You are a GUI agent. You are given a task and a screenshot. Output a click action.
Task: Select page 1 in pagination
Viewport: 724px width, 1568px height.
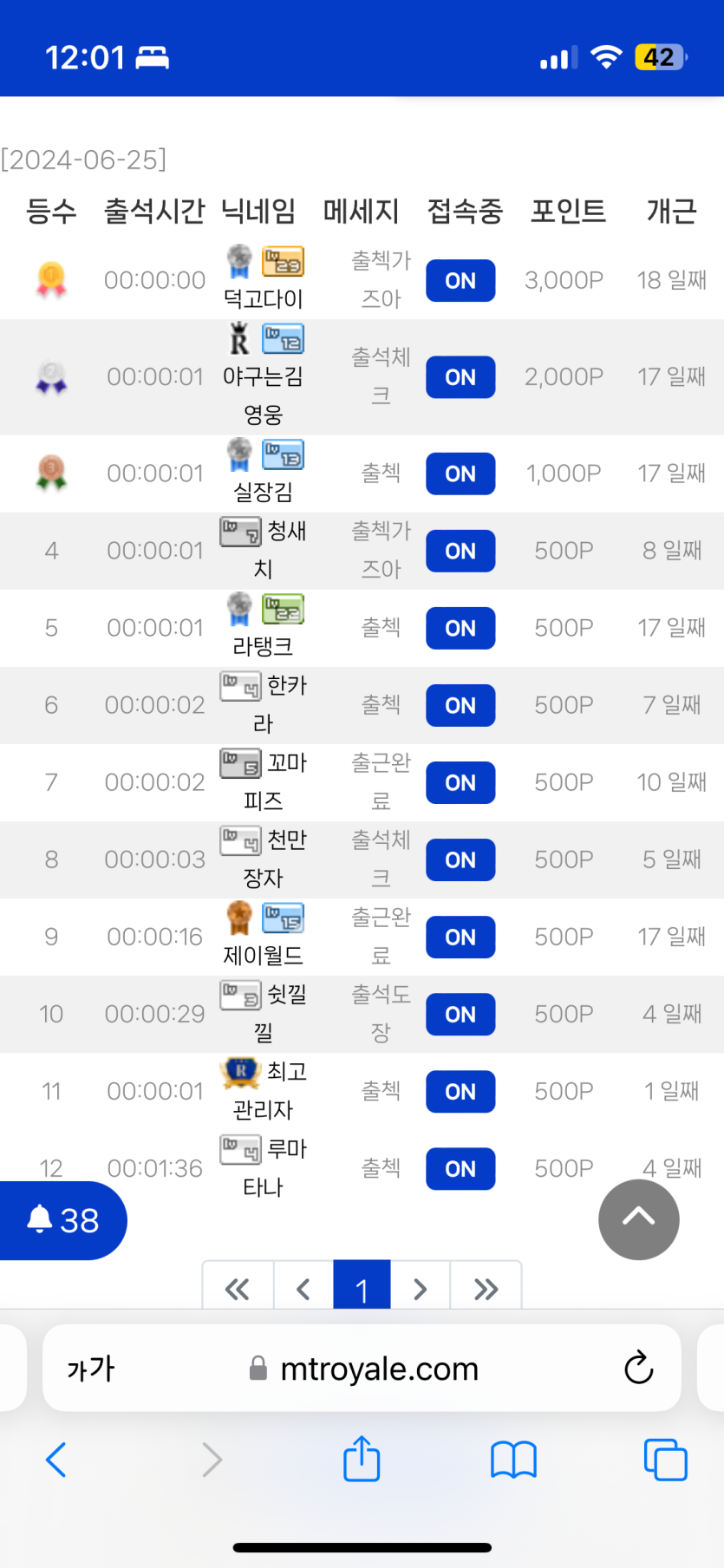coord(362,1289)
